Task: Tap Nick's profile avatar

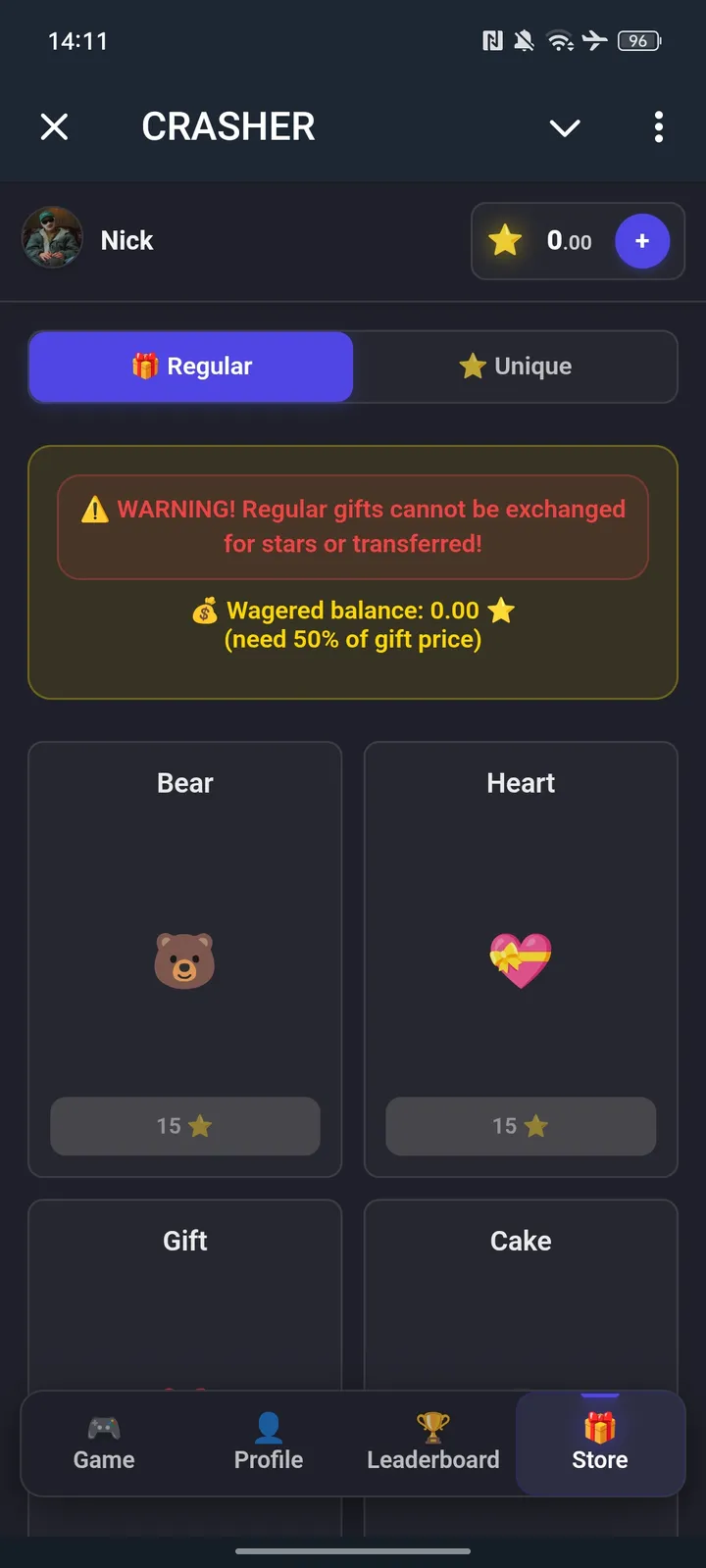Action: 52,238
